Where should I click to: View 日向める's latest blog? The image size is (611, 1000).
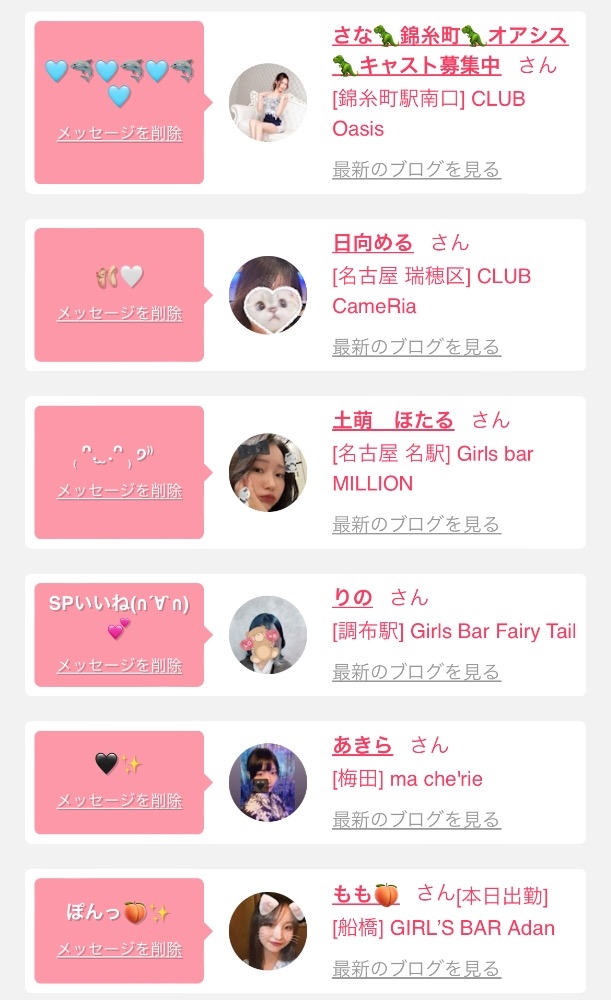point(416,347)
